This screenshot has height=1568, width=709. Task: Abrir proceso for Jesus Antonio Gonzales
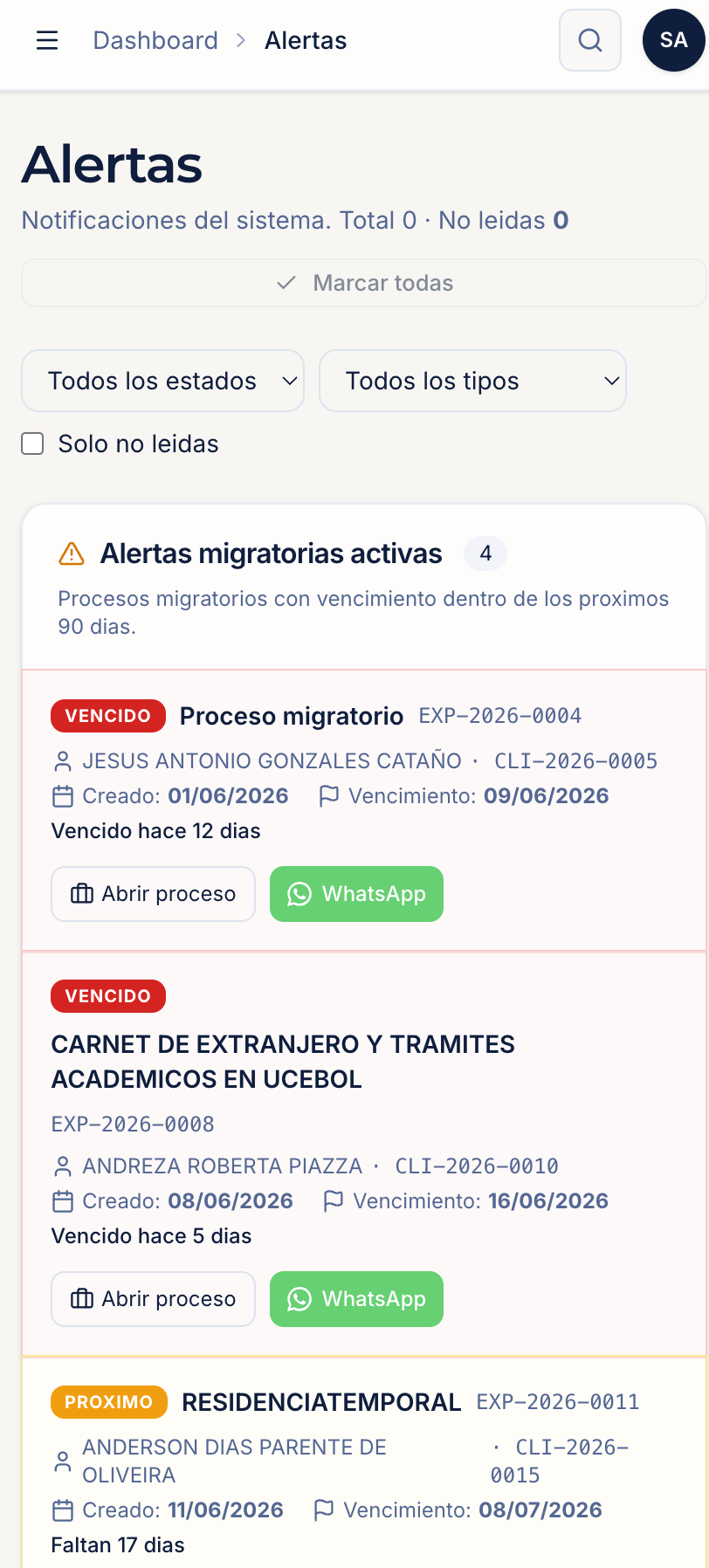point(153,894)
